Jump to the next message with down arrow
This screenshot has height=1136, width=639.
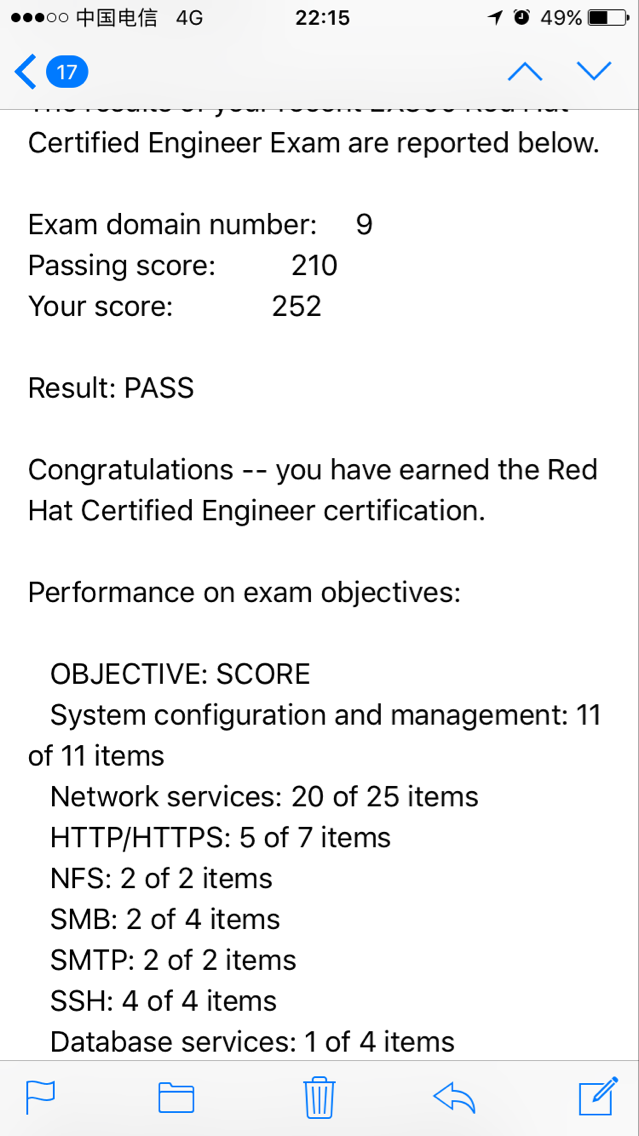tap(594, 71)
